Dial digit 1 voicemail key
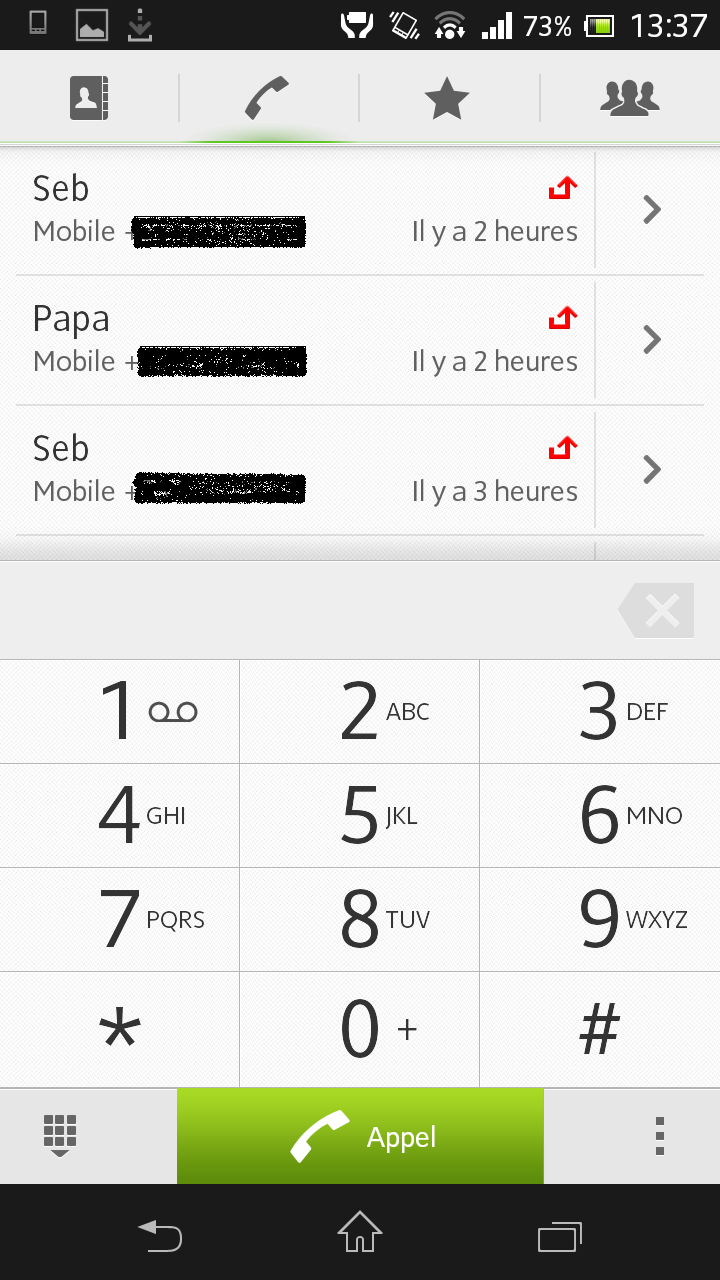 [x=120, y=712]
